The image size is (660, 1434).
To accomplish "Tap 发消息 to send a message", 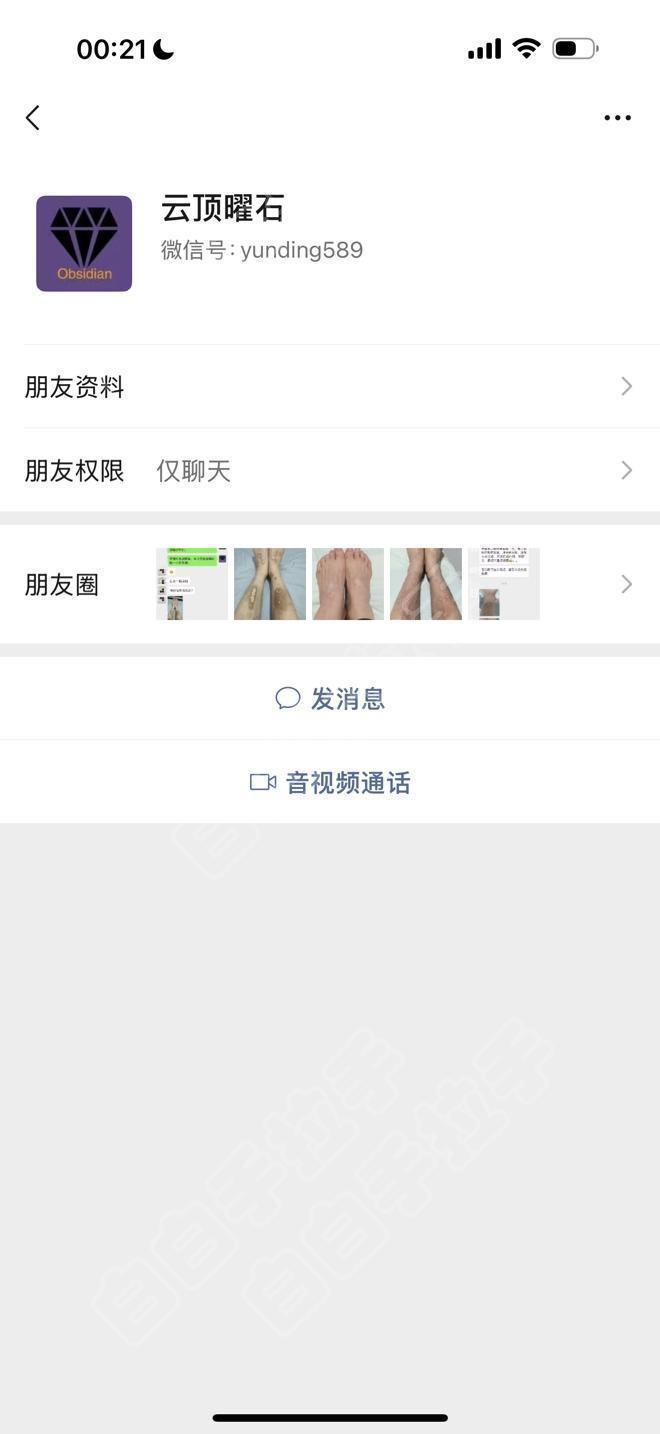I will 330,699.
